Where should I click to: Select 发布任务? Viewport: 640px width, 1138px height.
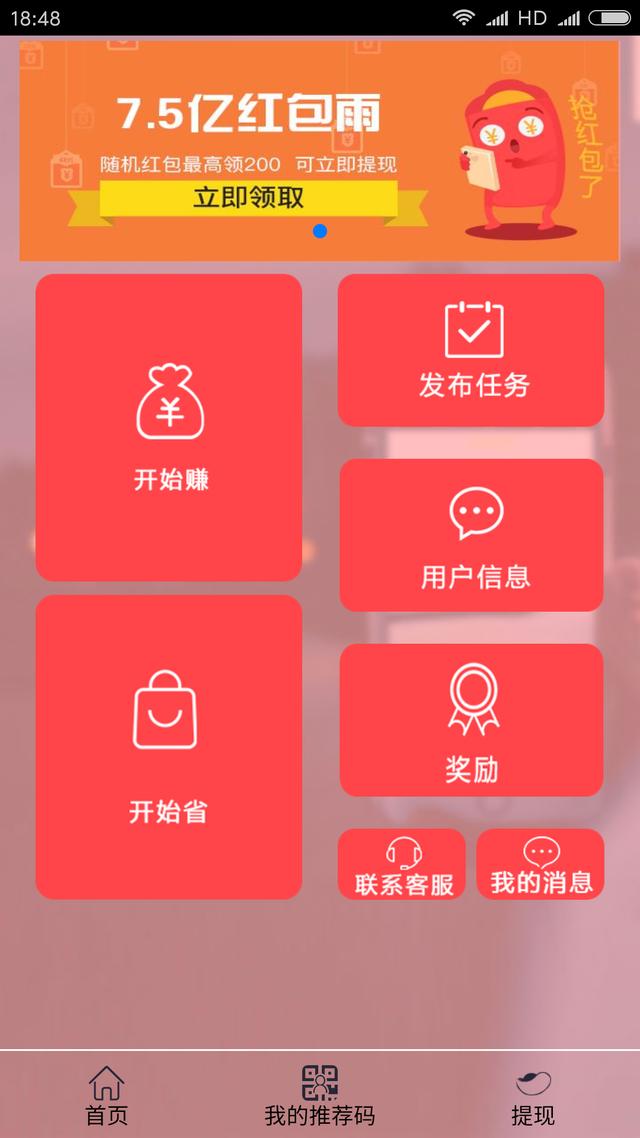coord(471,350)
